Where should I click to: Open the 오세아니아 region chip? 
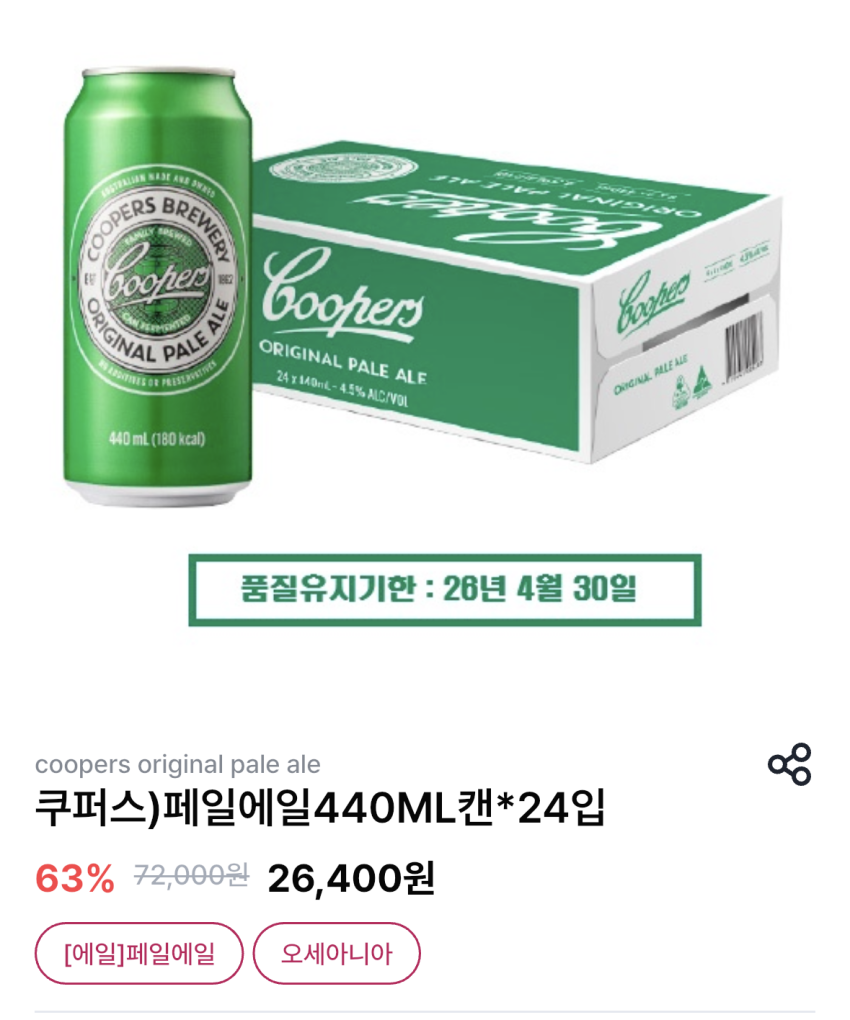[336, 953]
